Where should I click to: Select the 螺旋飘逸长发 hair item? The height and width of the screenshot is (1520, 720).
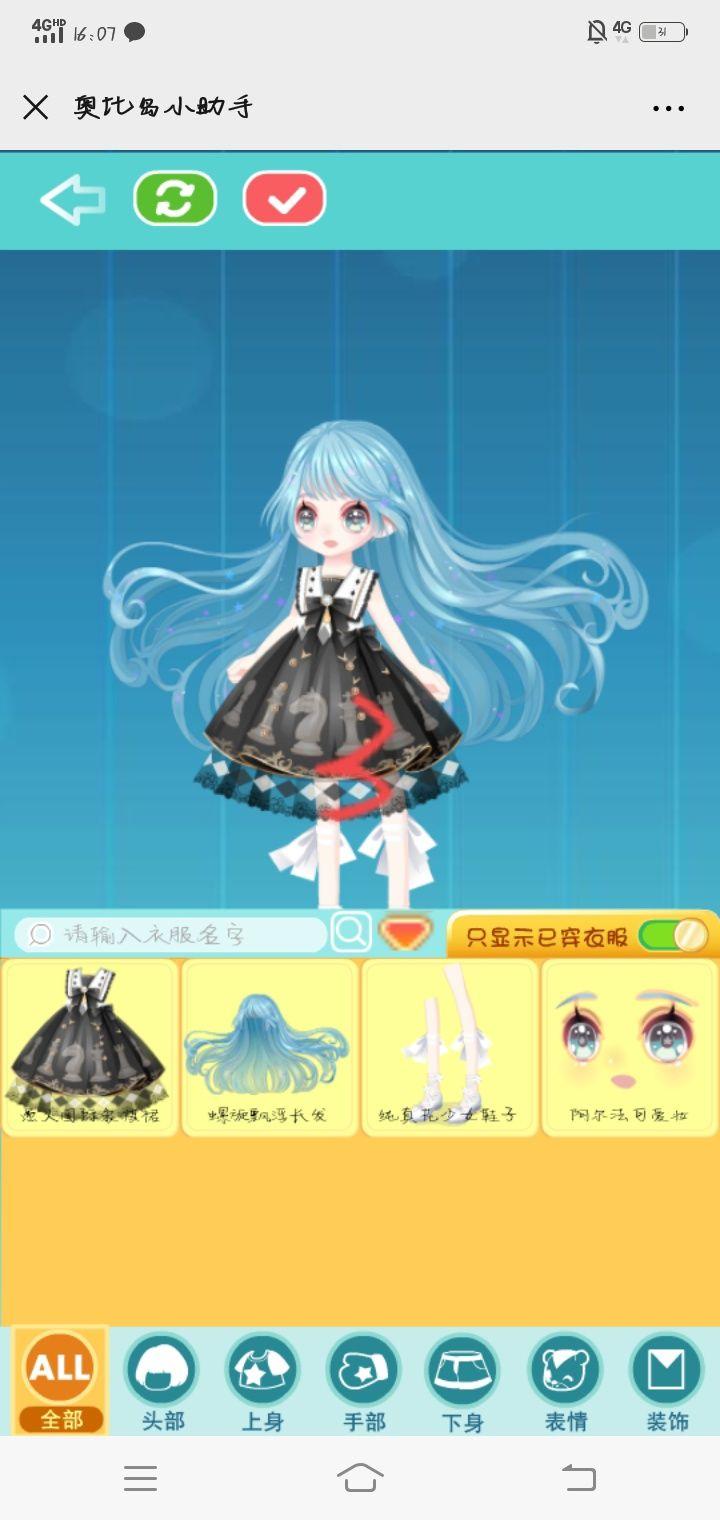point(269,1046)
